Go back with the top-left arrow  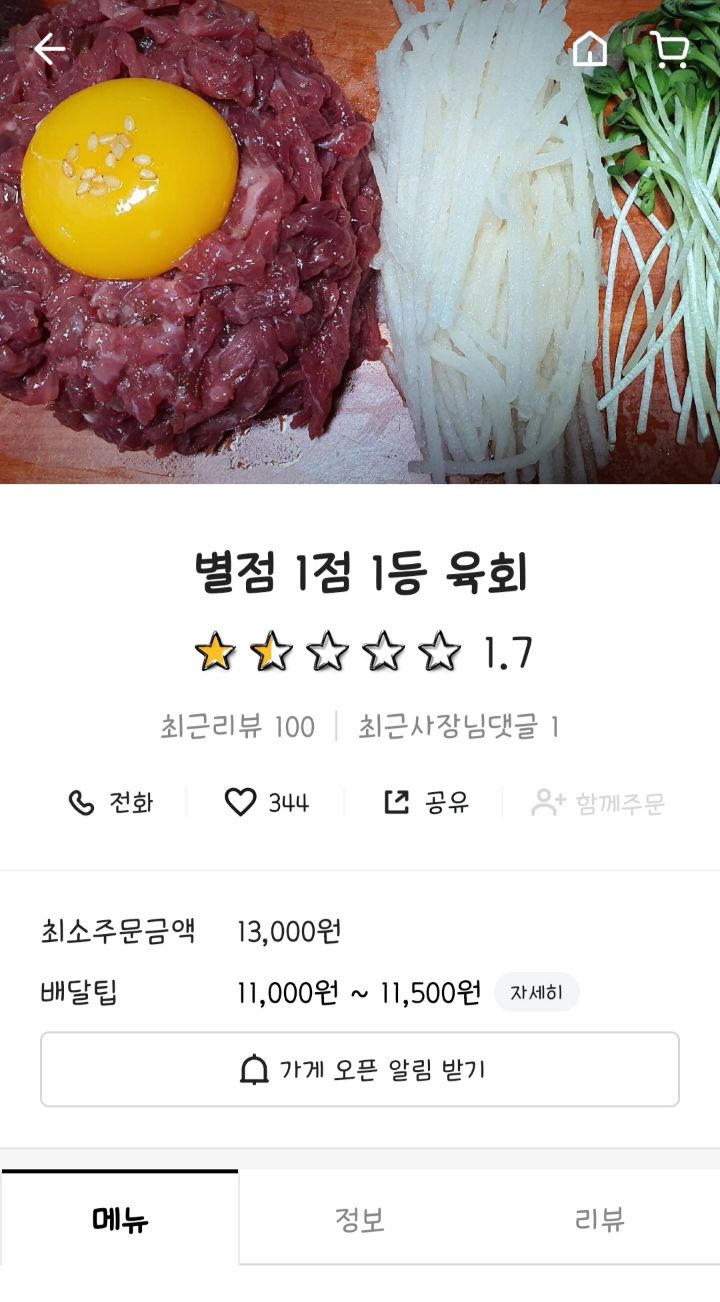point(49,49)
